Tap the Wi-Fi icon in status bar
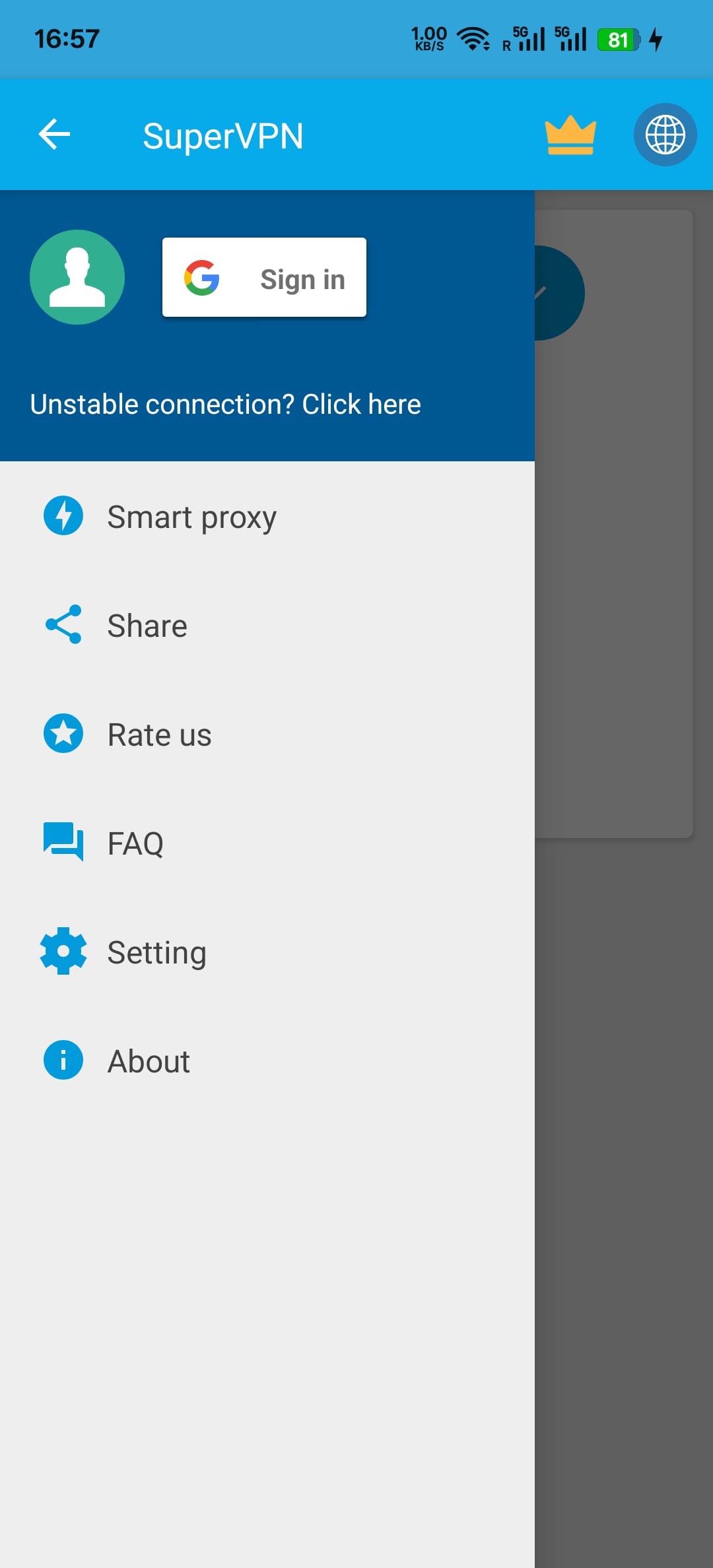Image resolution: width=713 pixels, height=1568 pixels. (474, 39)
